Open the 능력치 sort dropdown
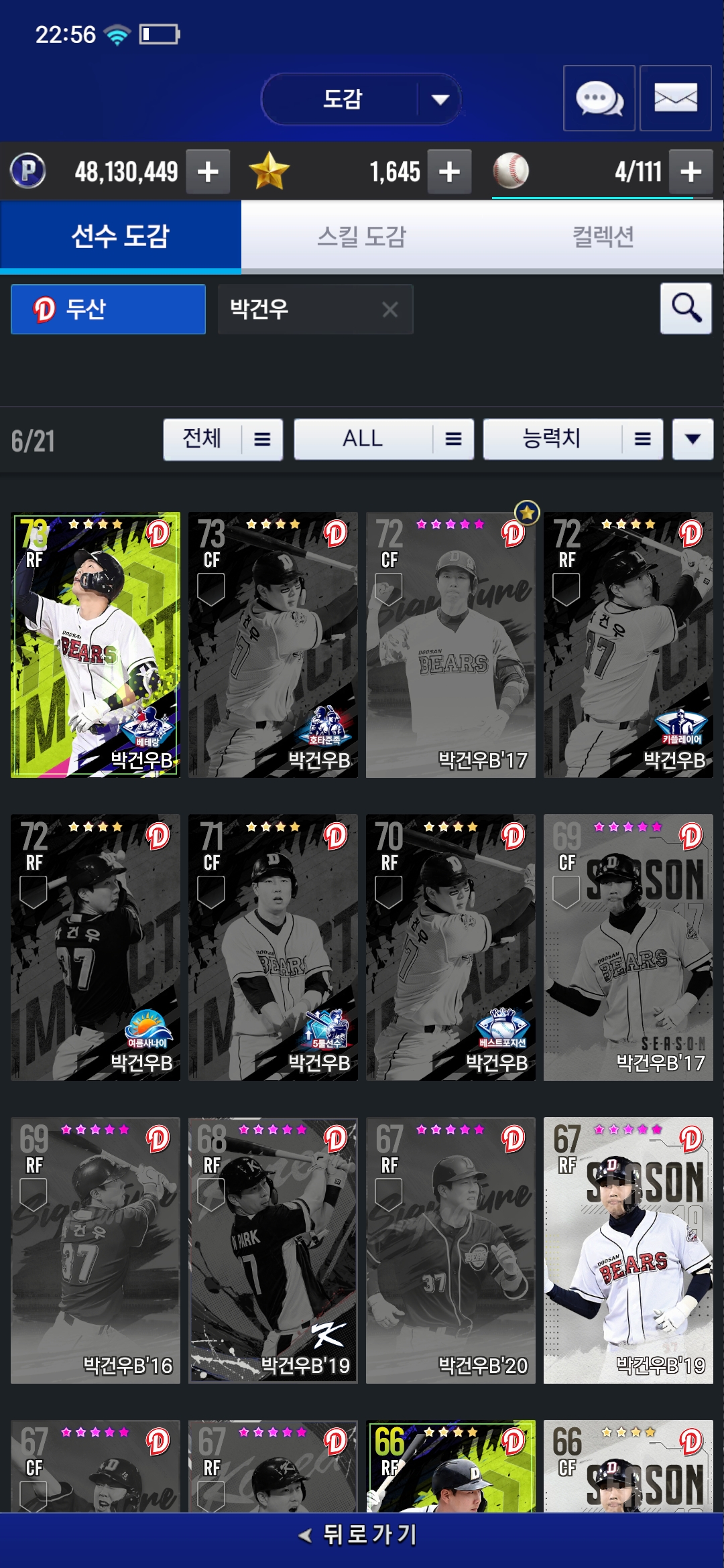The width and height of the screenshot is (724, 1568). point(572,440)
